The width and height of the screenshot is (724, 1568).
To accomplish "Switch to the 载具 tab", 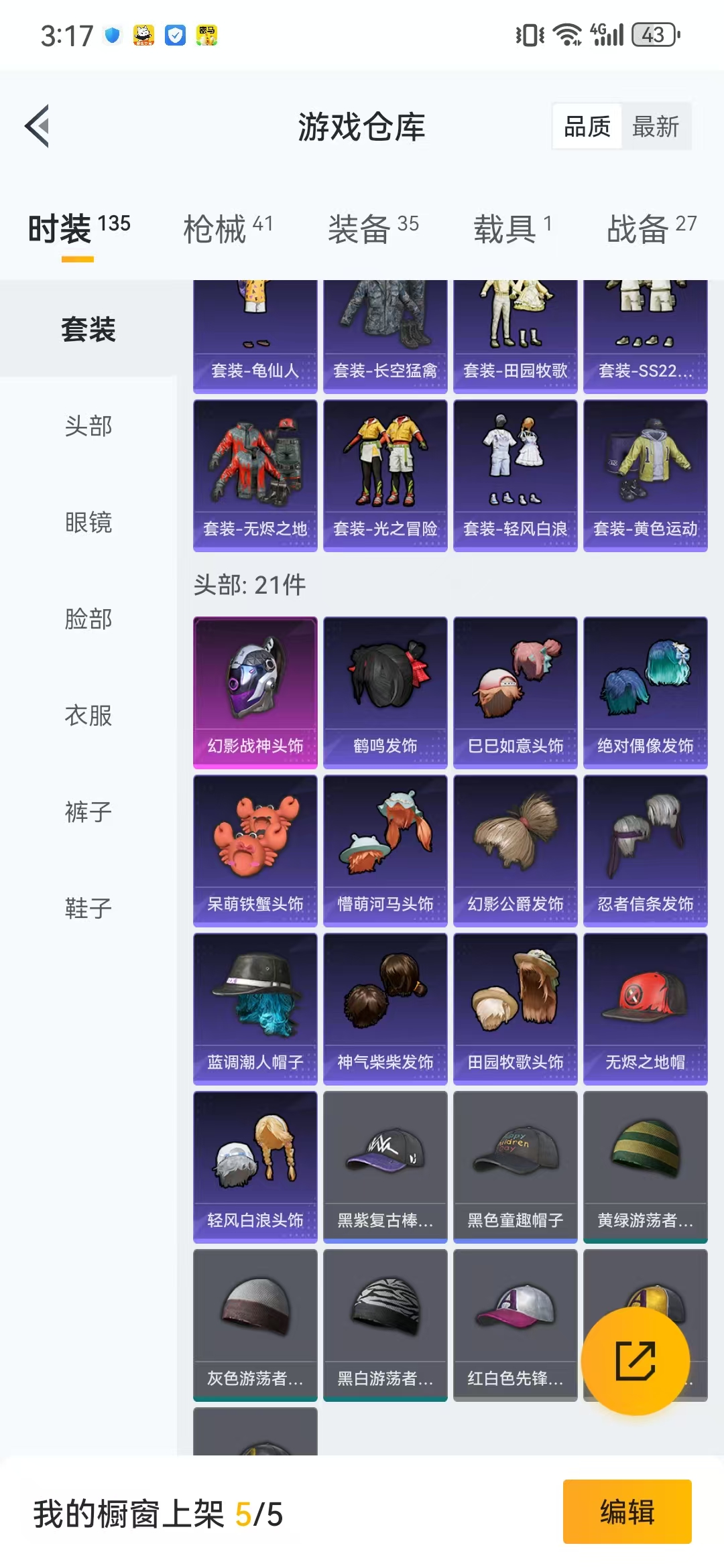I will tap(512, 228).
